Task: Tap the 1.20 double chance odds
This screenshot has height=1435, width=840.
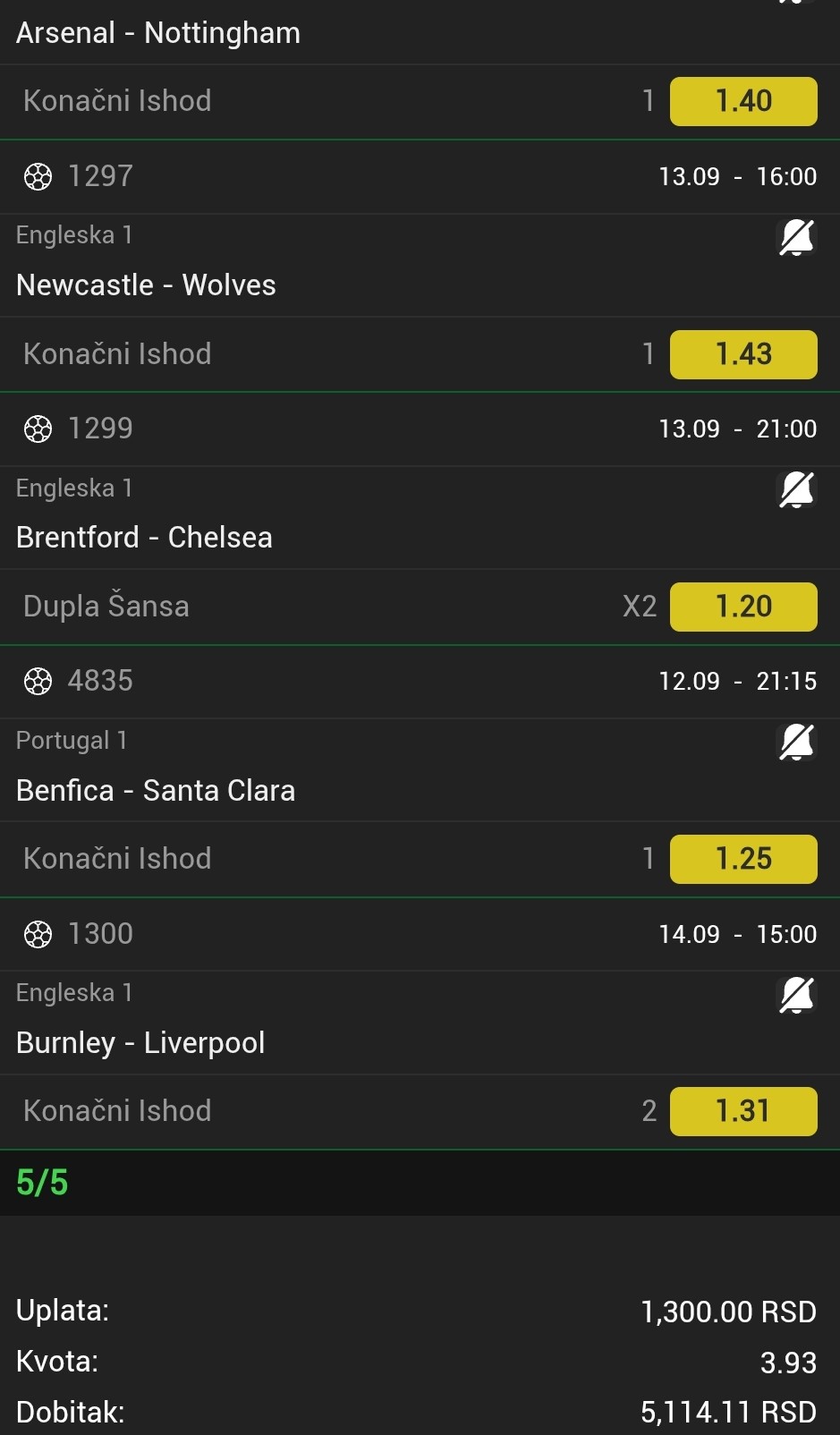Action: click(743, 607)
